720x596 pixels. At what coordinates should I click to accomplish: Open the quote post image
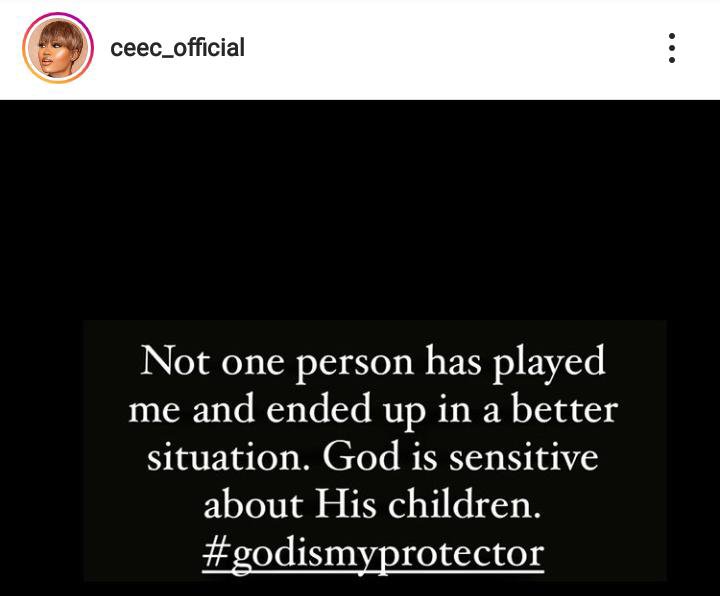point(374,450)
